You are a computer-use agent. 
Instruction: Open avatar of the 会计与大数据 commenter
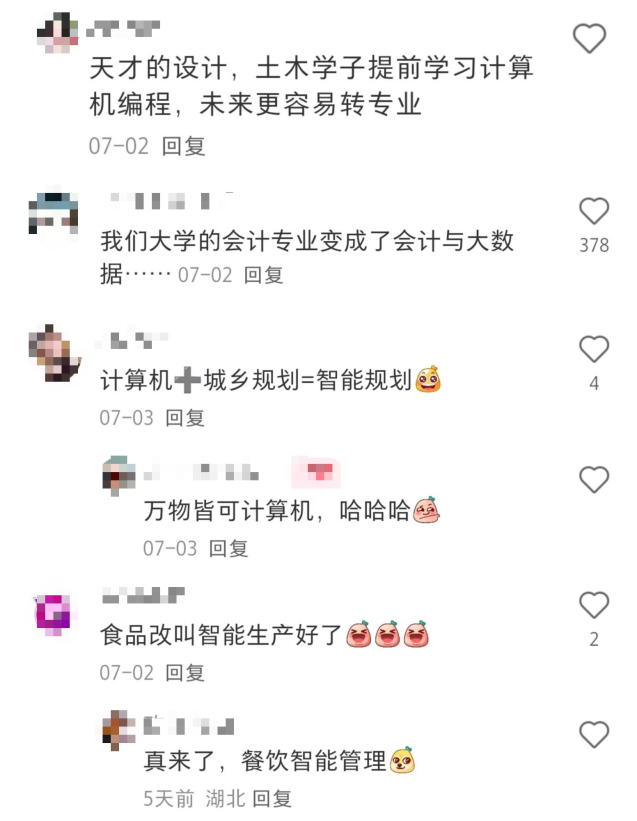coord(53,217)
